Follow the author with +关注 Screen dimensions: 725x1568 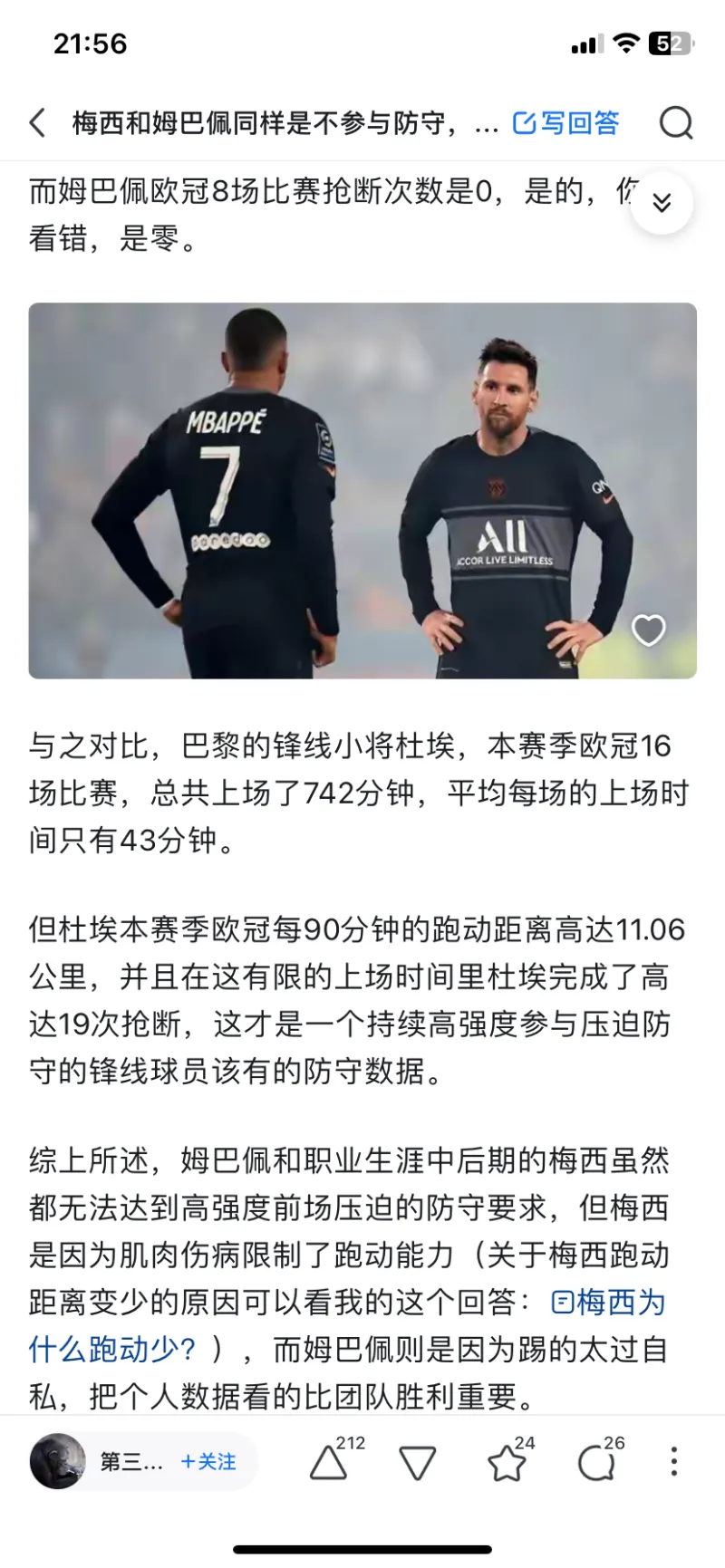(208, 1462)
